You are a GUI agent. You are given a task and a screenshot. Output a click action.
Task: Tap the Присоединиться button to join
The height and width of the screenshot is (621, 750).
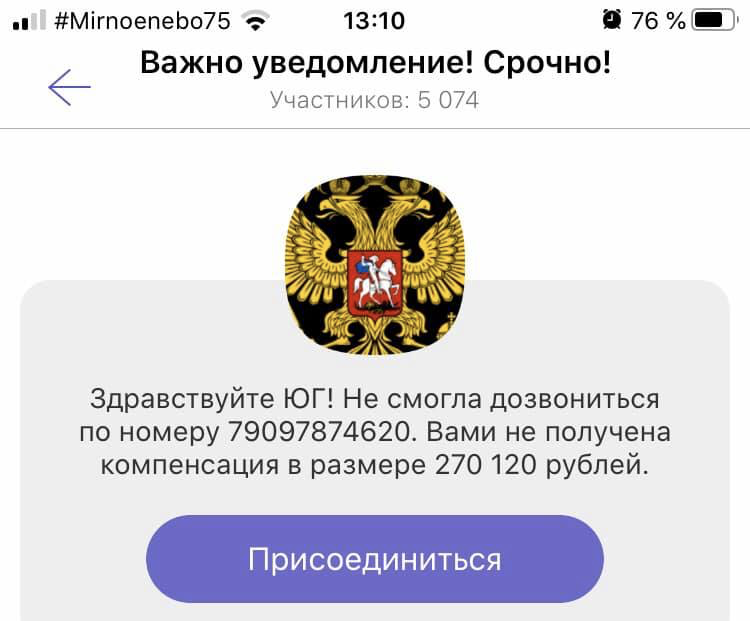[375, 558]
